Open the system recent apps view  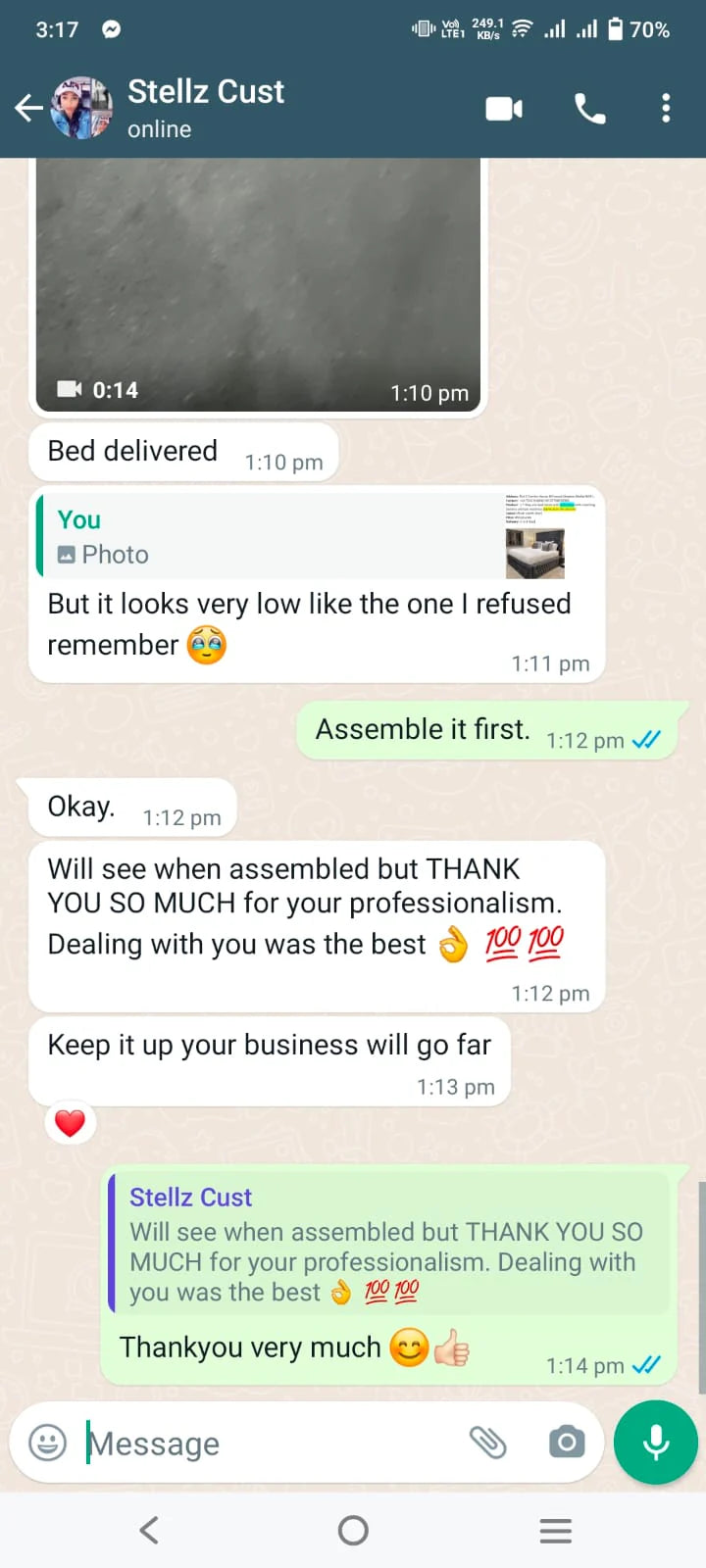click(x=555, y=1530)
